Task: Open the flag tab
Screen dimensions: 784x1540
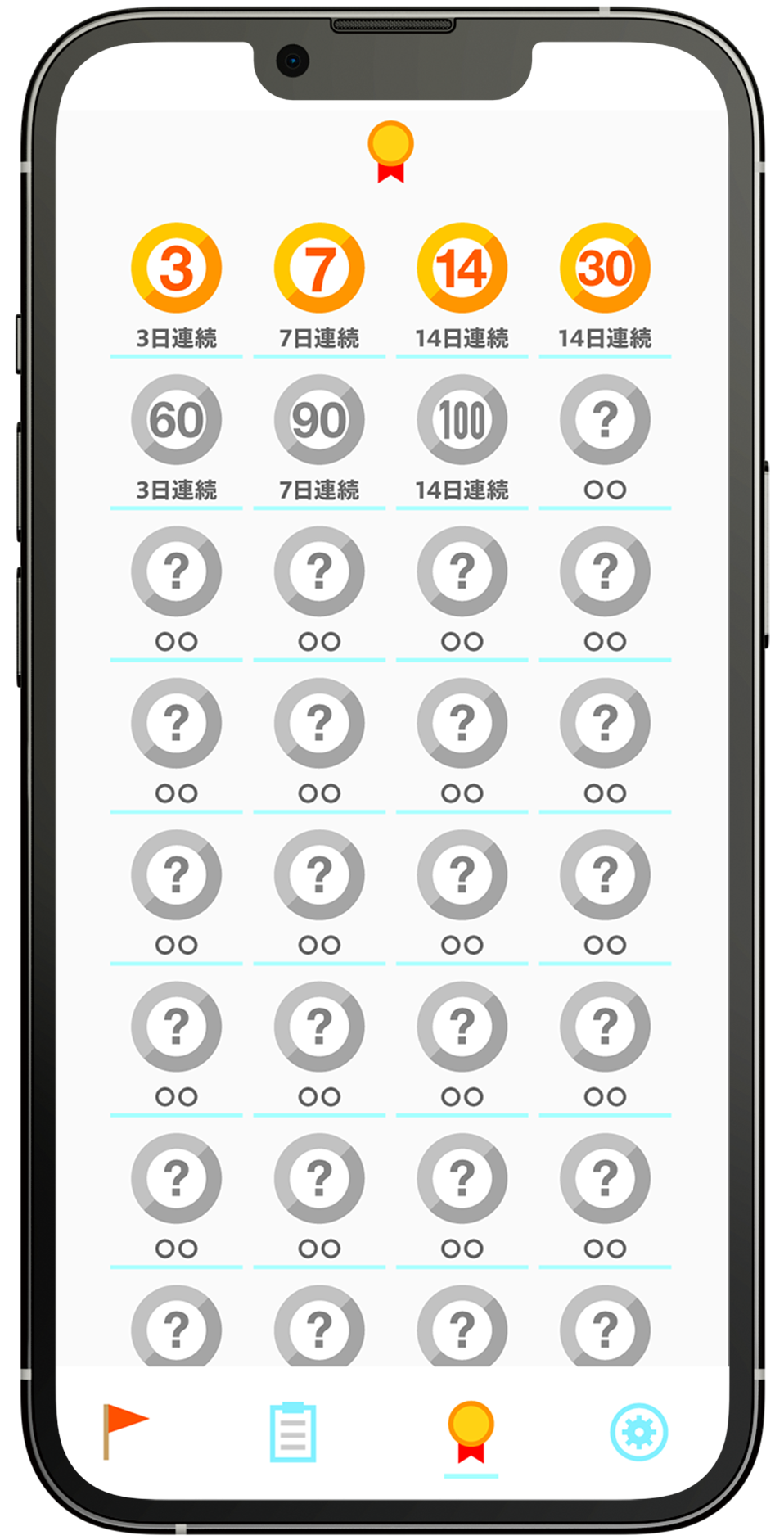Action: pos(124,1431)
